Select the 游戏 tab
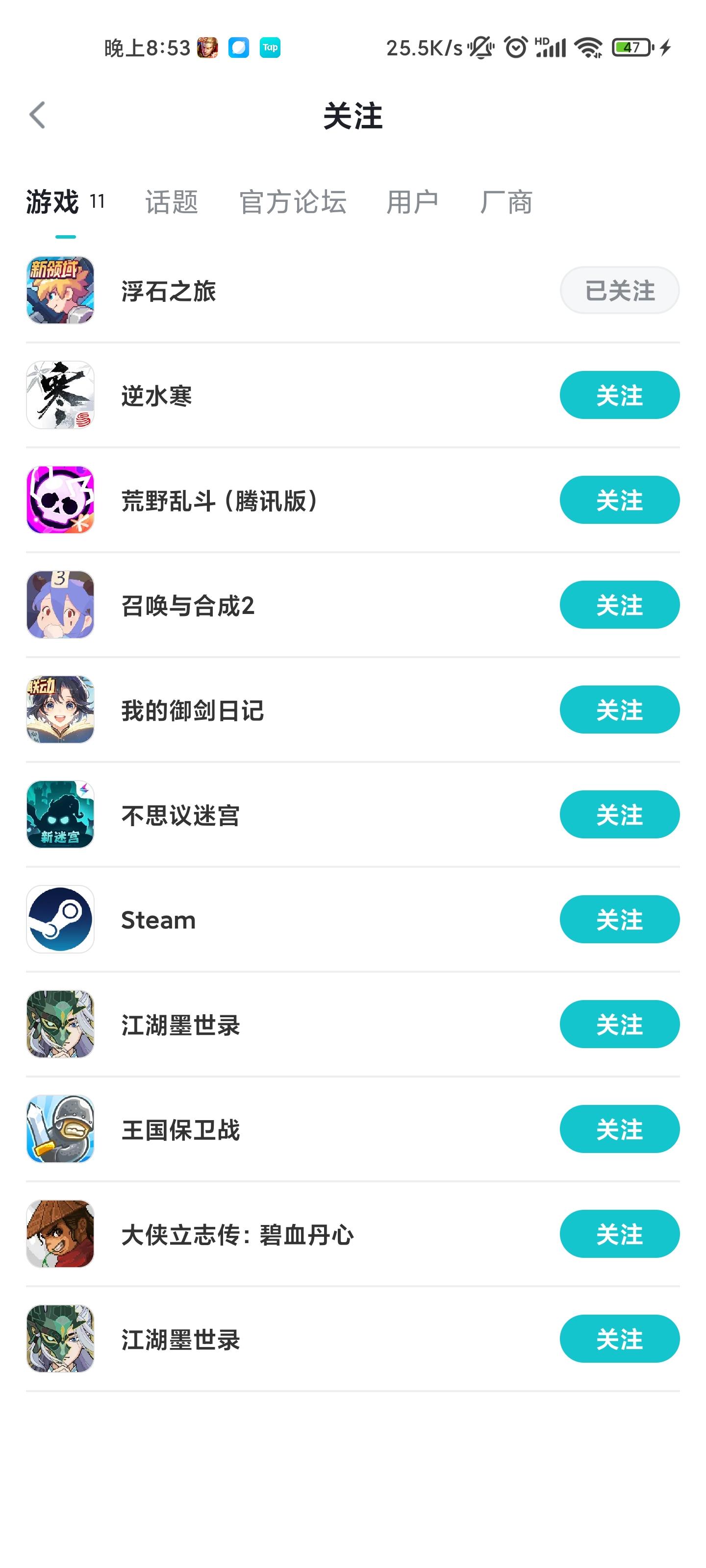 pyautogui.click(x=52, y=201)
